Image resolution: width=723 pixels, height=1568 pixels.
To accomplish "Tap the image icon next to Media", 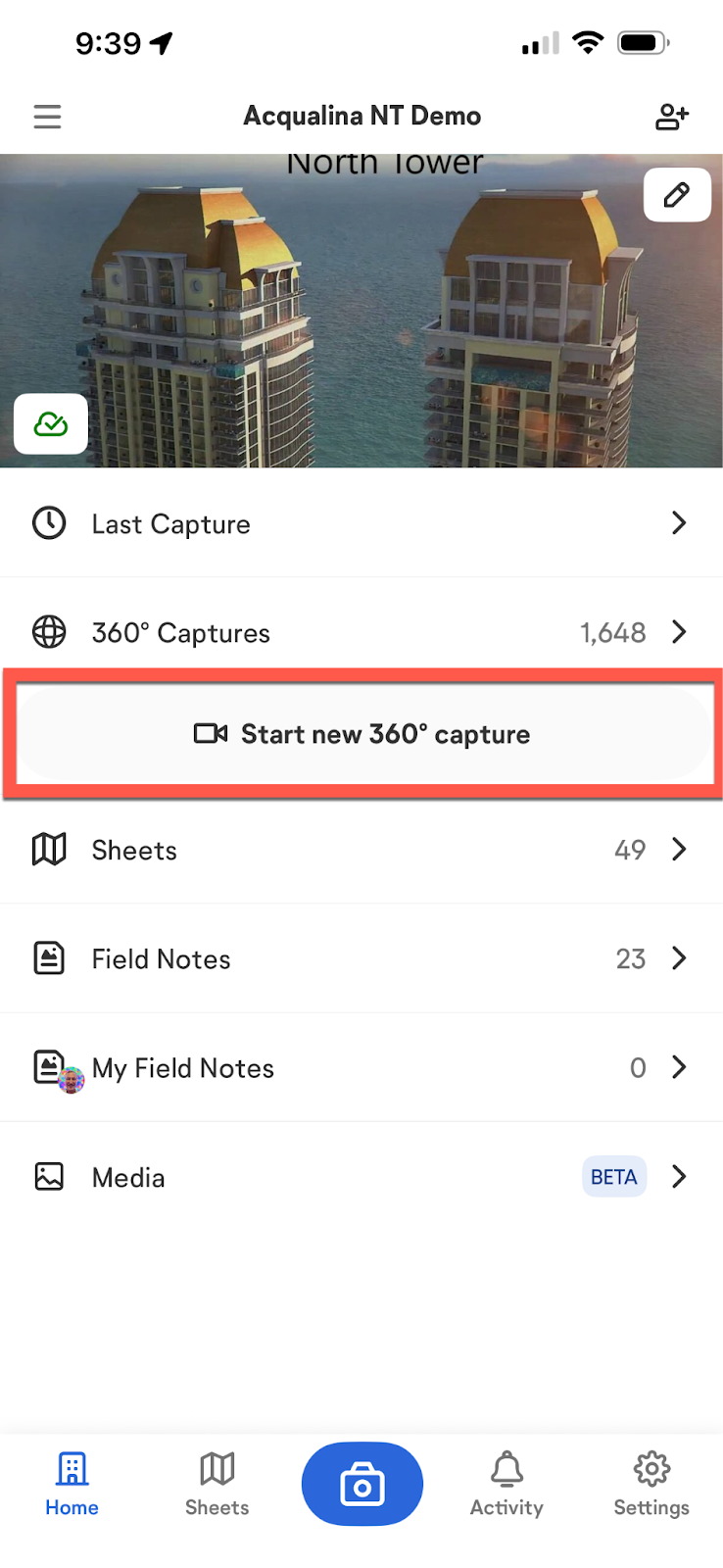I will coord(50,1176).
